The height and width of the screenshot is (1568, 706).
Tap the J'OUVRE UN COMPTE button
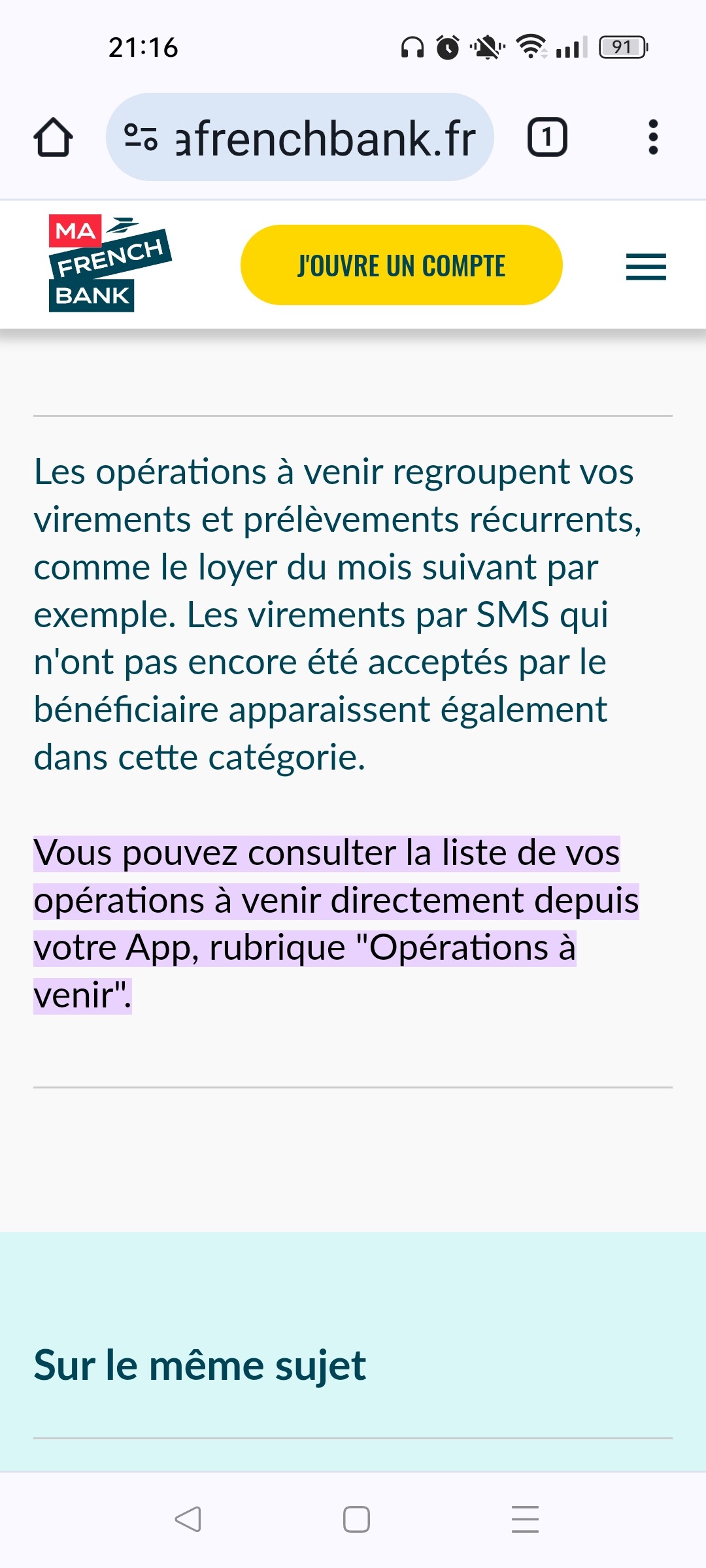pyautogui.click(x=401, y=265)
